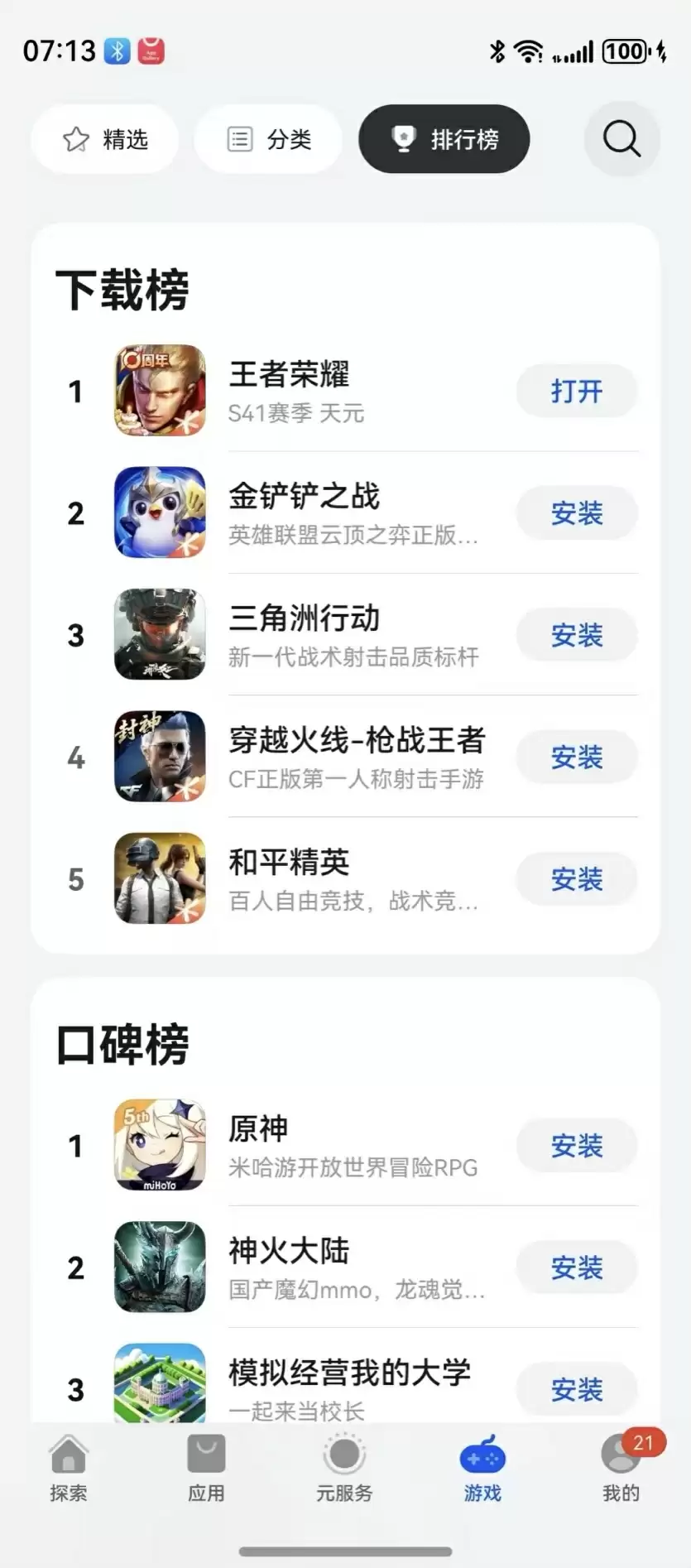Open the 原神 app icon
Image resolution: width=691 pixels, height=1568 pixels.
pyautogui.click(x=159, y=1146)
